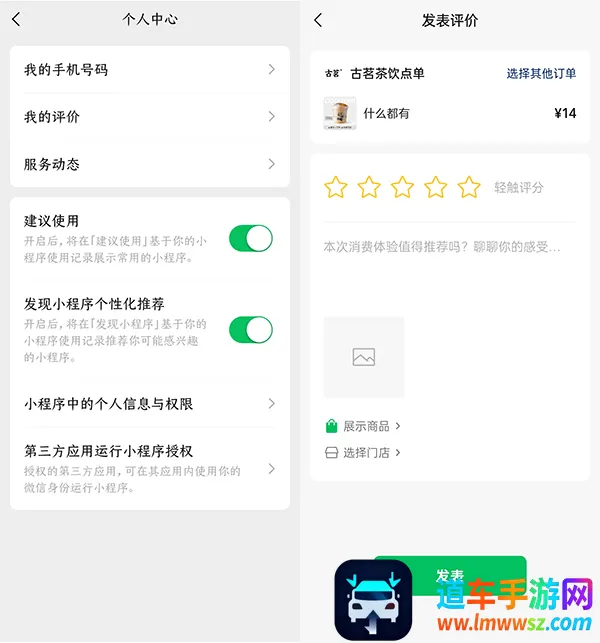The image size is (600, 643).
Task: Go back from the 发表评价 page
Action: point(318,20)
